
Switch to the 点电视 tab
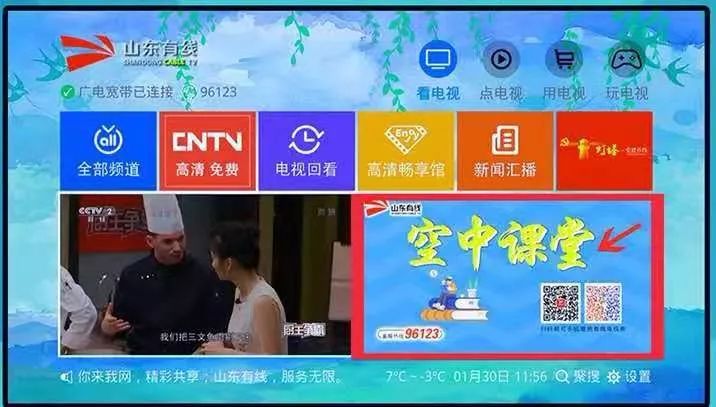(x=501, y=69)
